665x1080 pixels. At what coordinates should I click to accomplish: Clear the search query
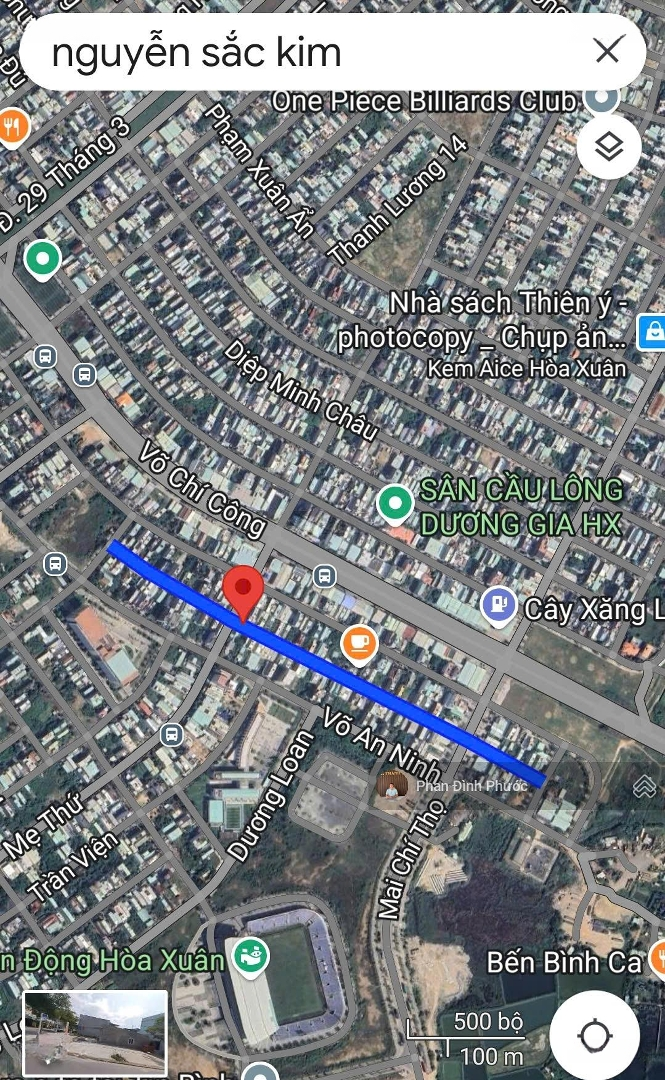[x=607, y=51]
